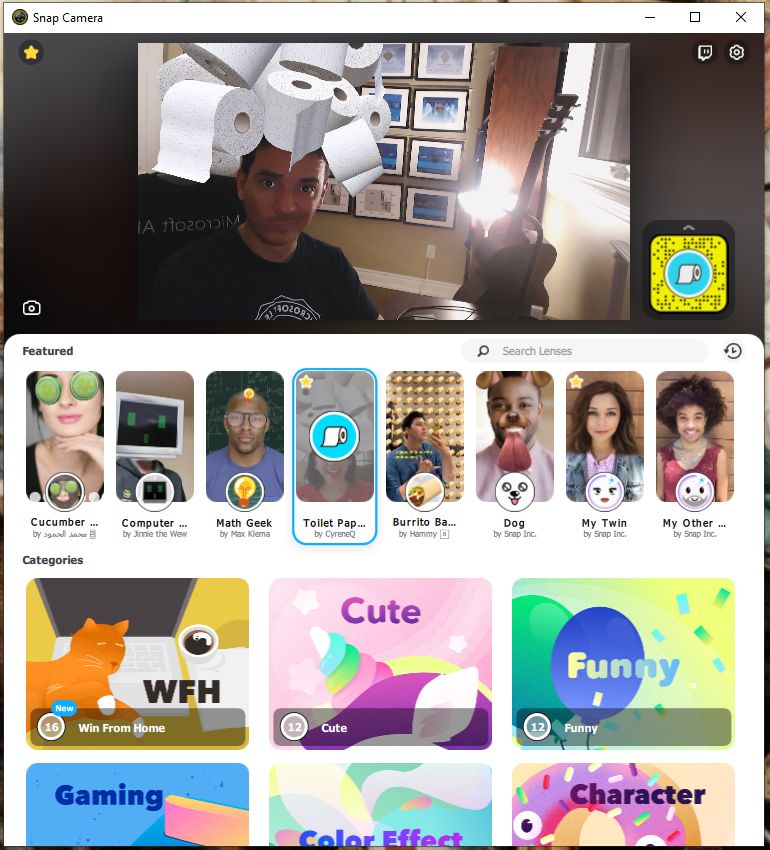770x850 pixels.
Task: Tap the Search Lenses field
Action: click(585, 351)
